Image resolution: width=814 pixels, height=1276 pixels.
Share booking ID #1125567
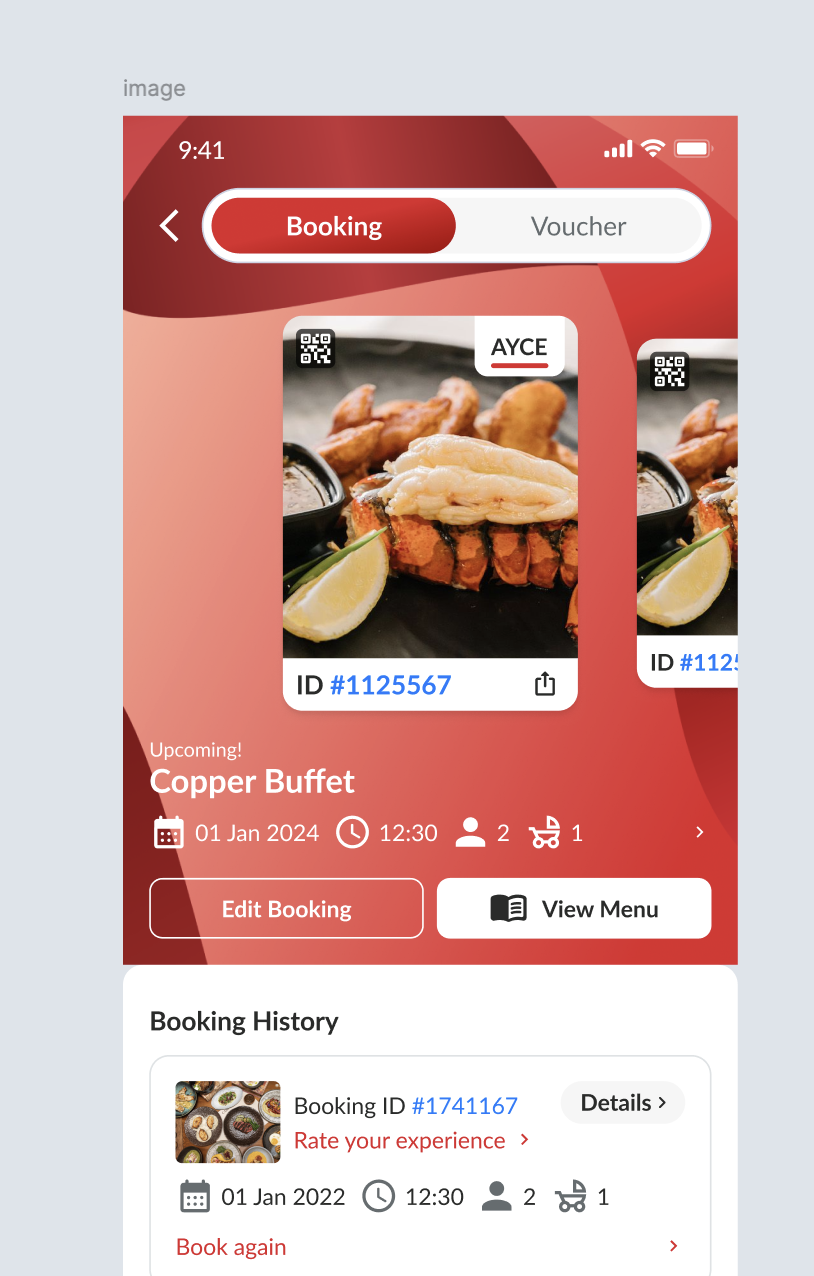544,684
